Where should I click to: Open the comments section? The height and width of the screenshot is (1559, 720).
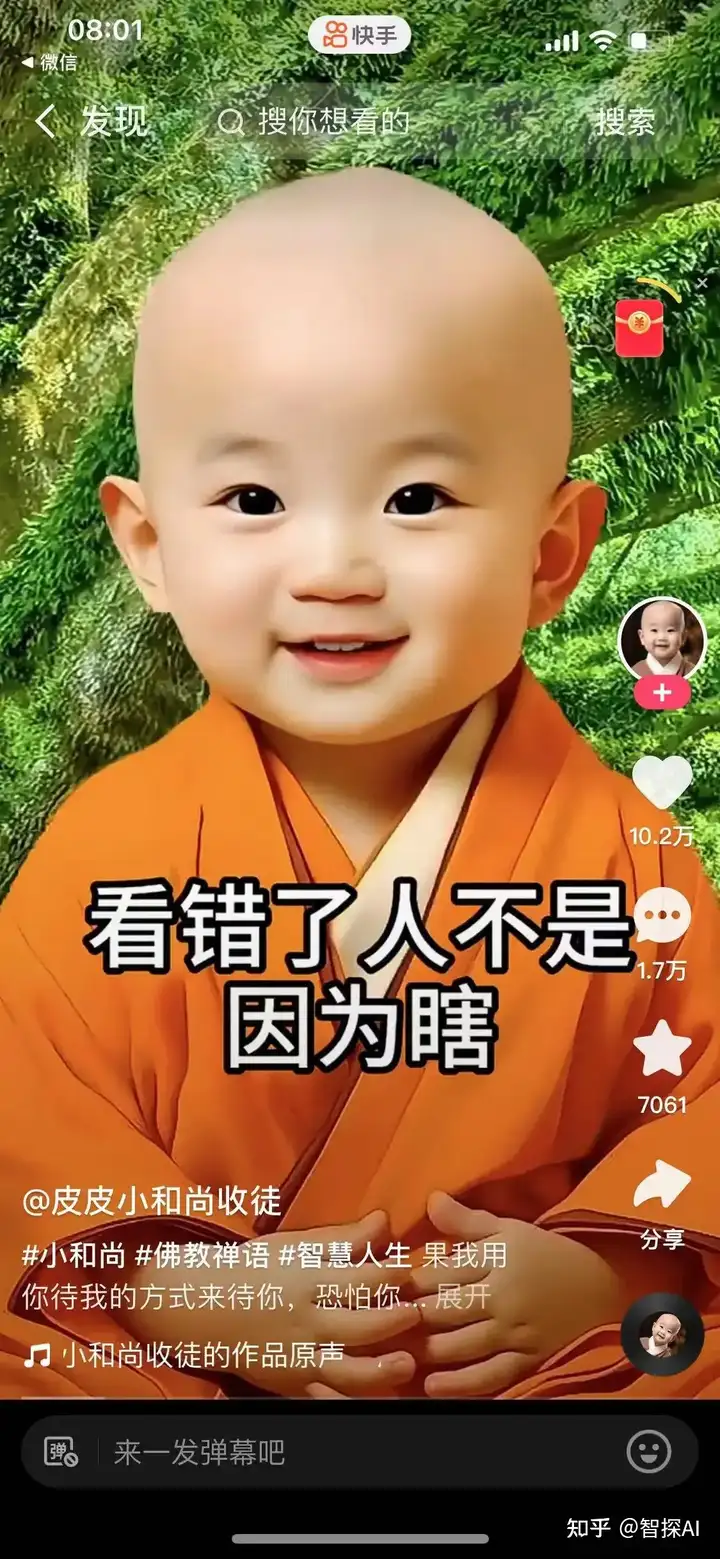662,916
